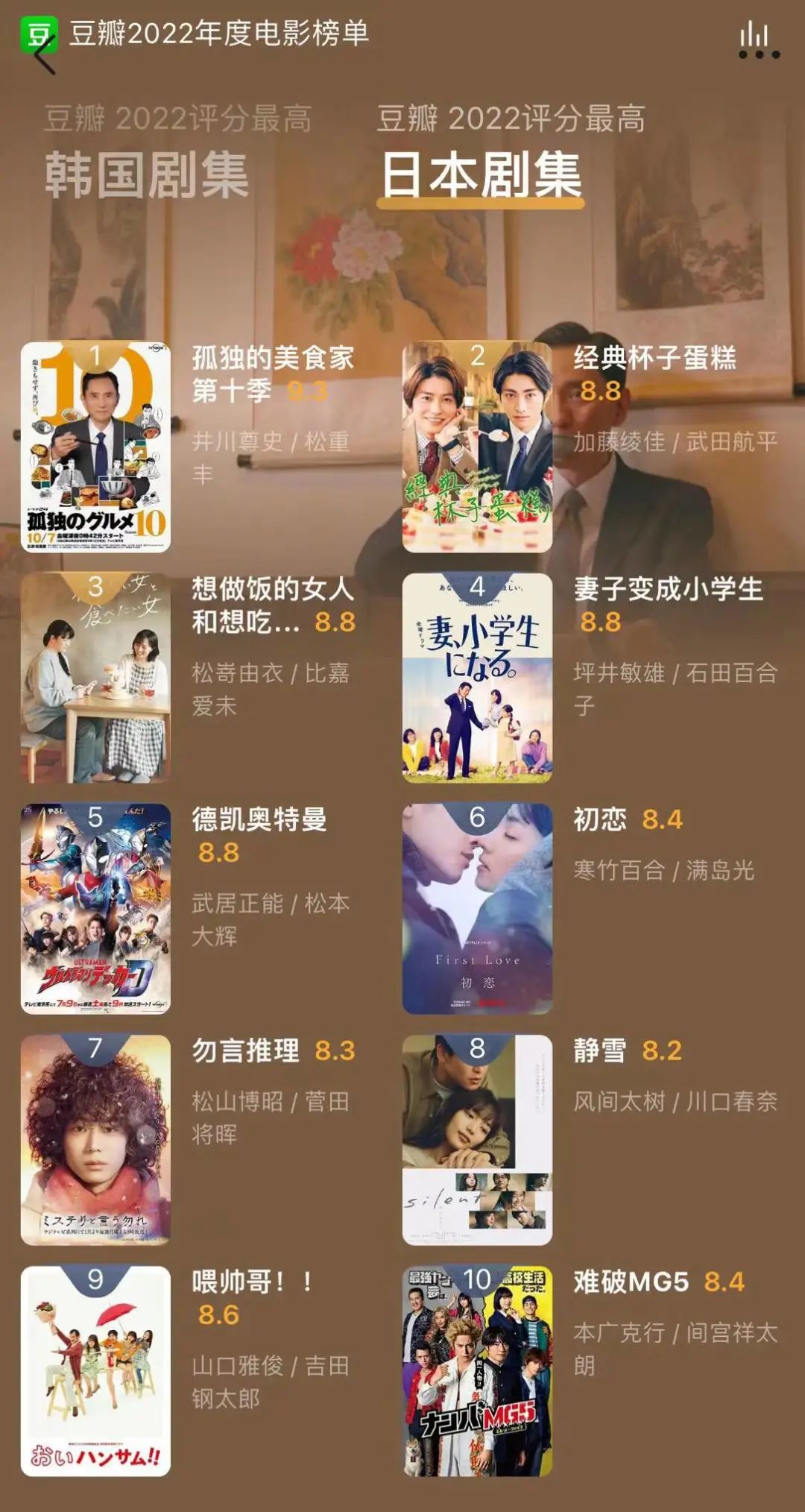
Task: Select the 日本剧集 tab
Action: click(x=481, y=174)
